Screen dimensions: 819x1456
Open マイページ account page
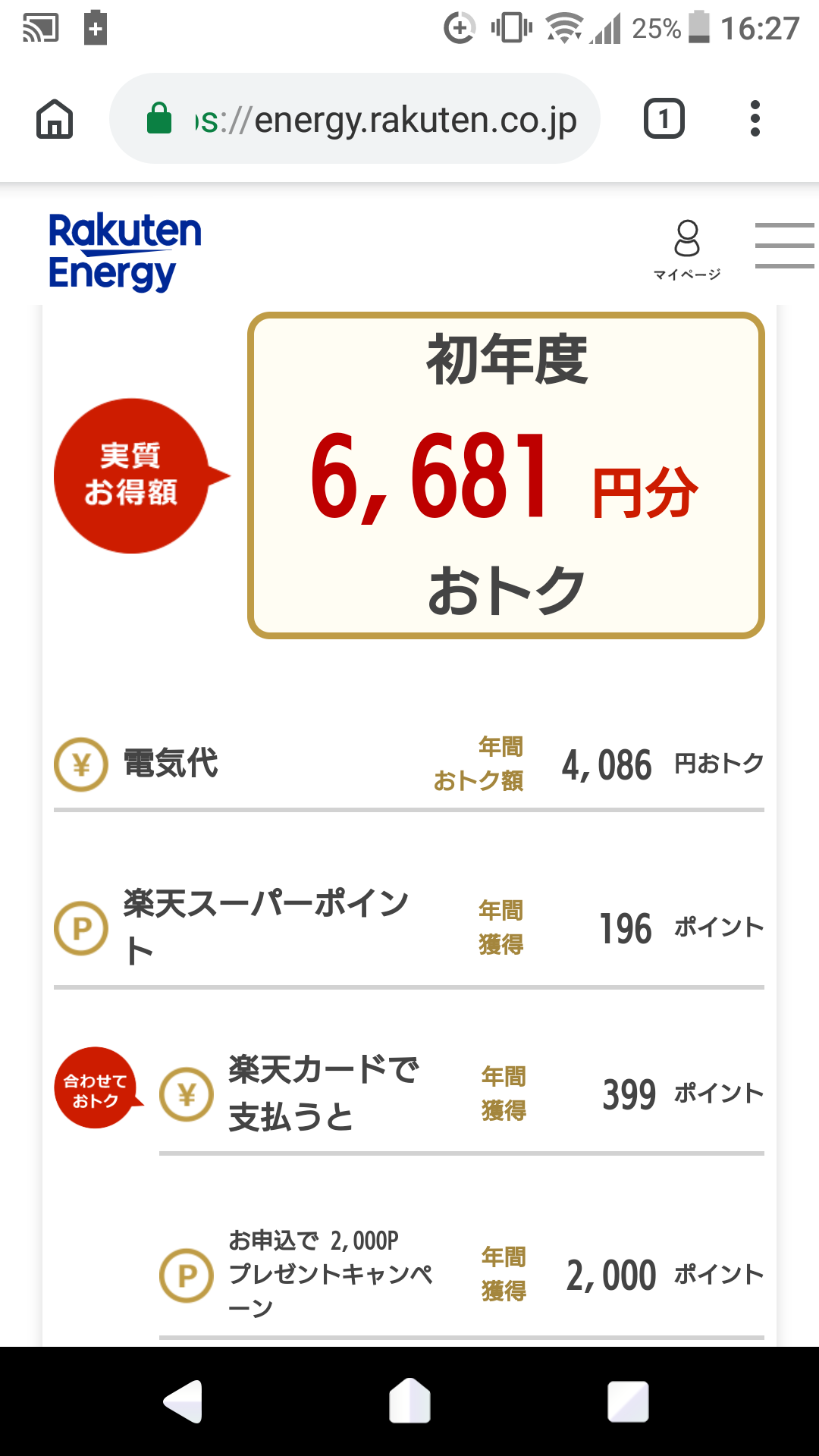point(687,250)
